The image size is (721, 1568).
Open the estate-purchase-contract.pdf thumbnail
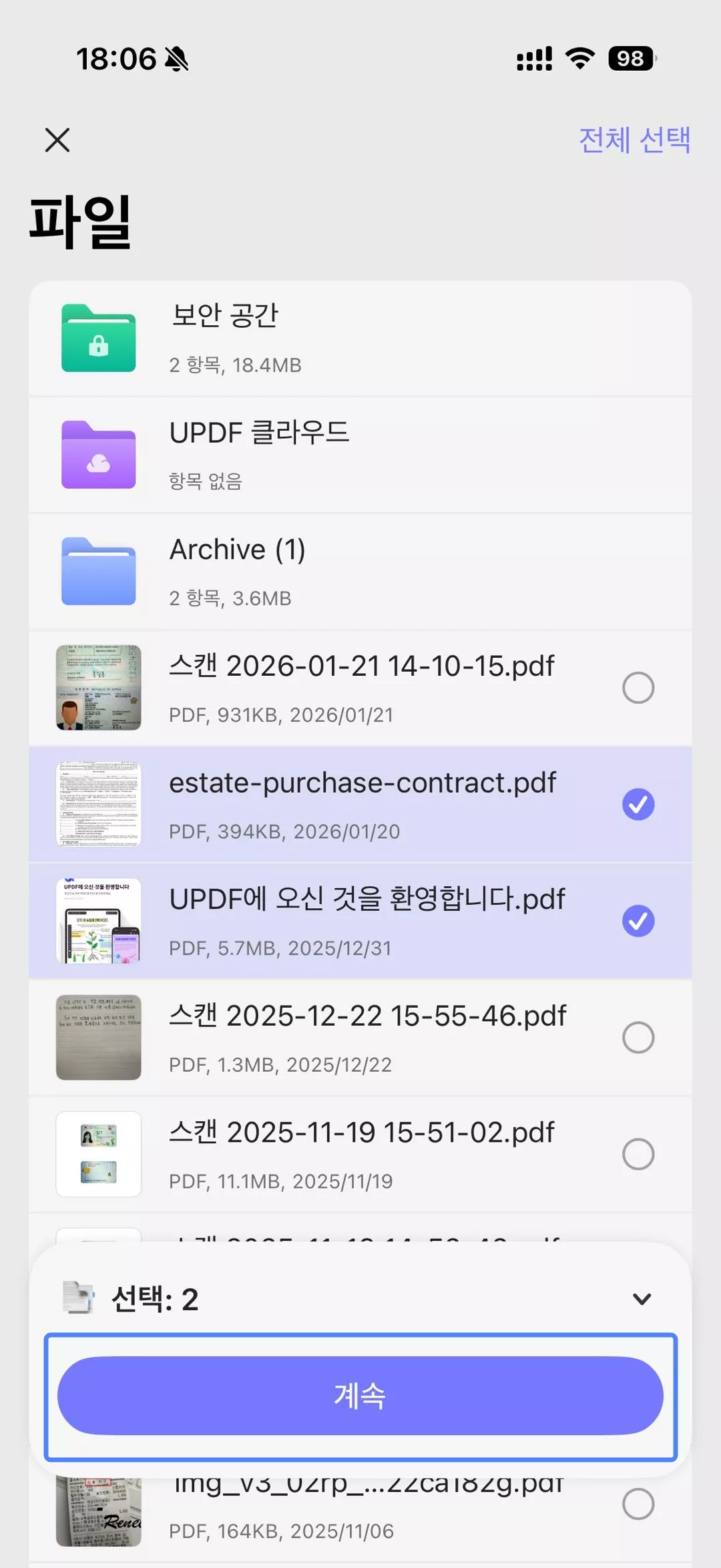point(98,805)
